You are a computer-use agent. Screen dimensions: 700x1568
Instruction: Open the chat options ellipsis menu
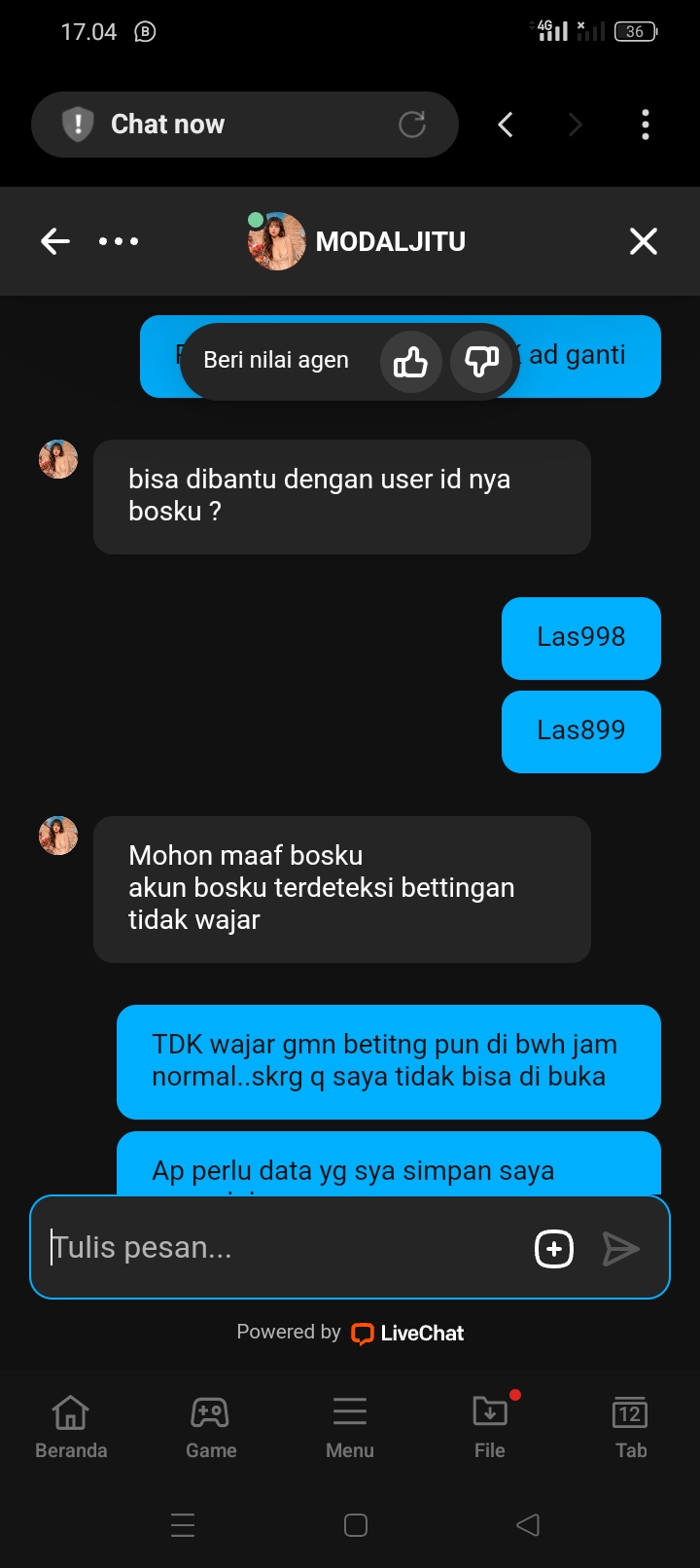[119, 241]
